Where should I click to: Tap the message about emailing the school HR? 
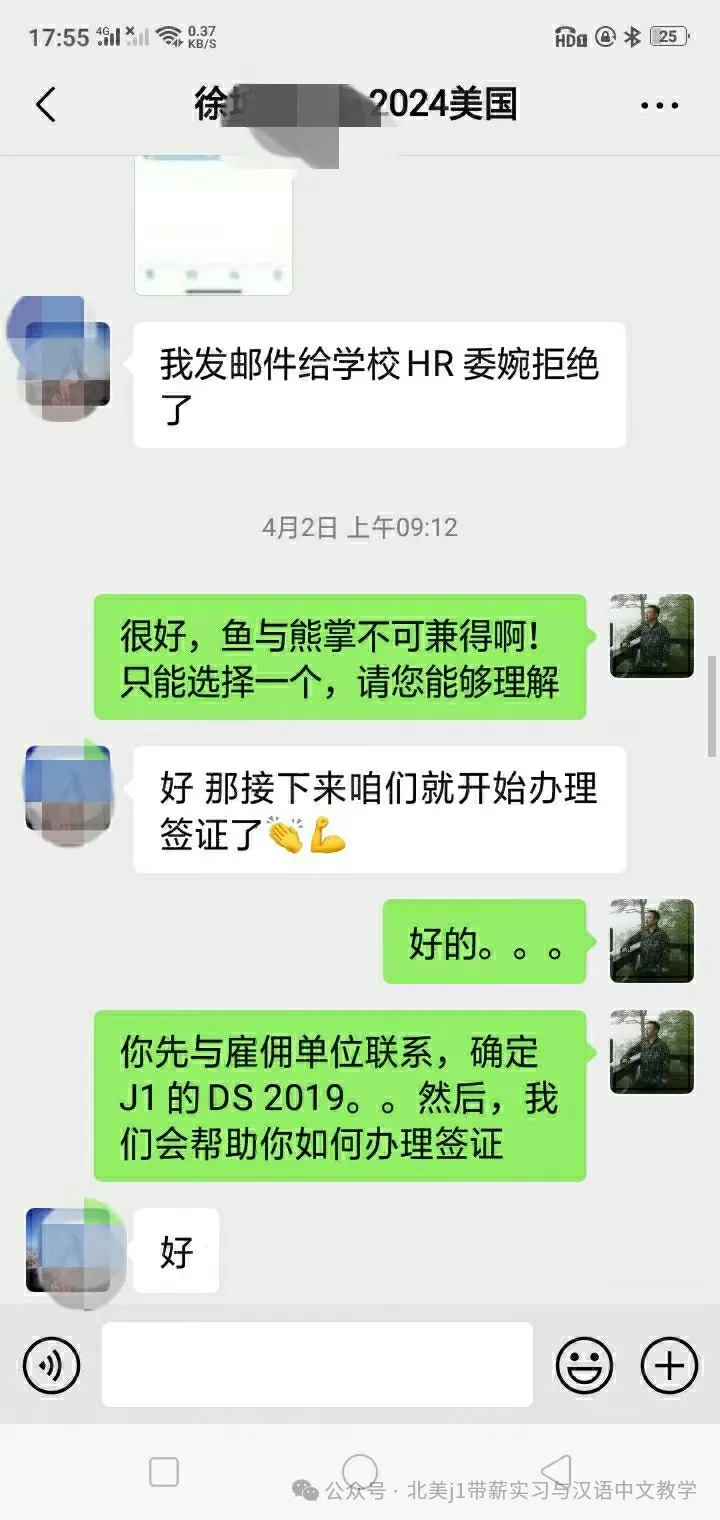coord(378,383)
